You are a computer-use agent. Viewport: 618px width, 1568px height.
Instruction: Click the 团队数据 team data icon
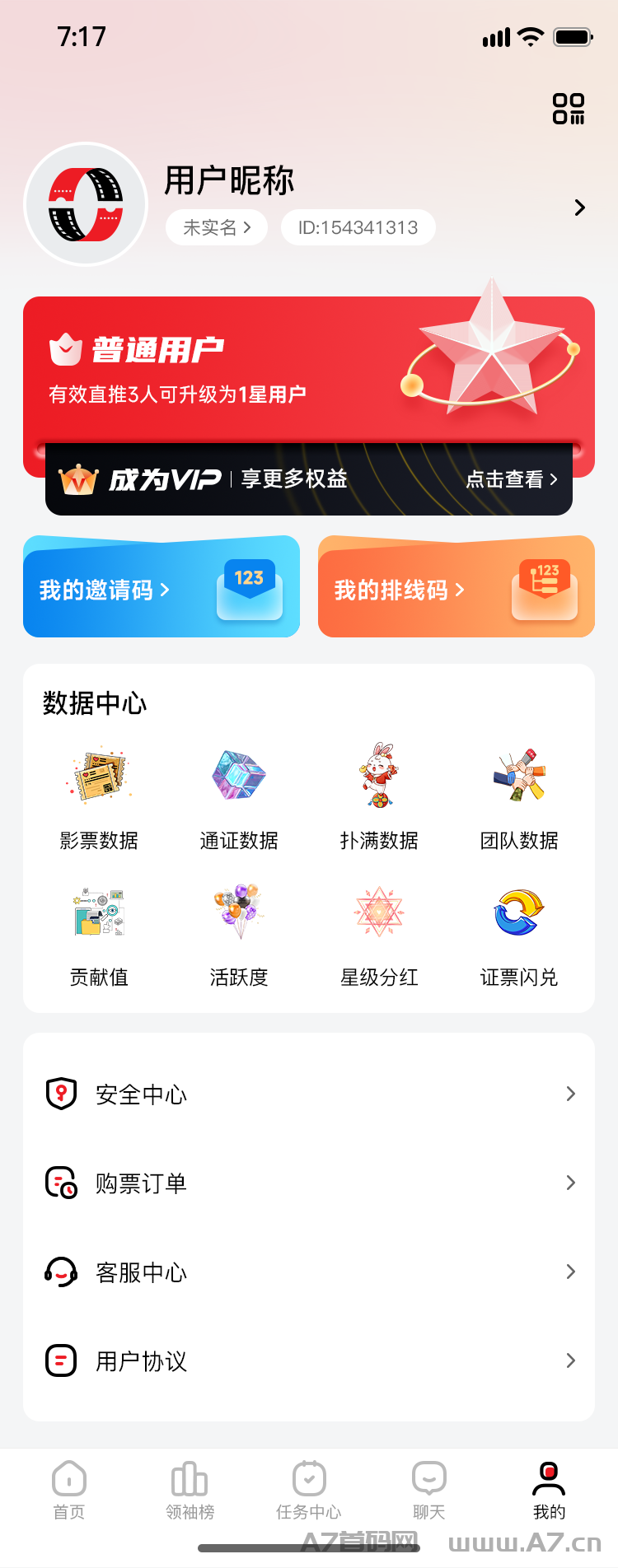point(517,774)
